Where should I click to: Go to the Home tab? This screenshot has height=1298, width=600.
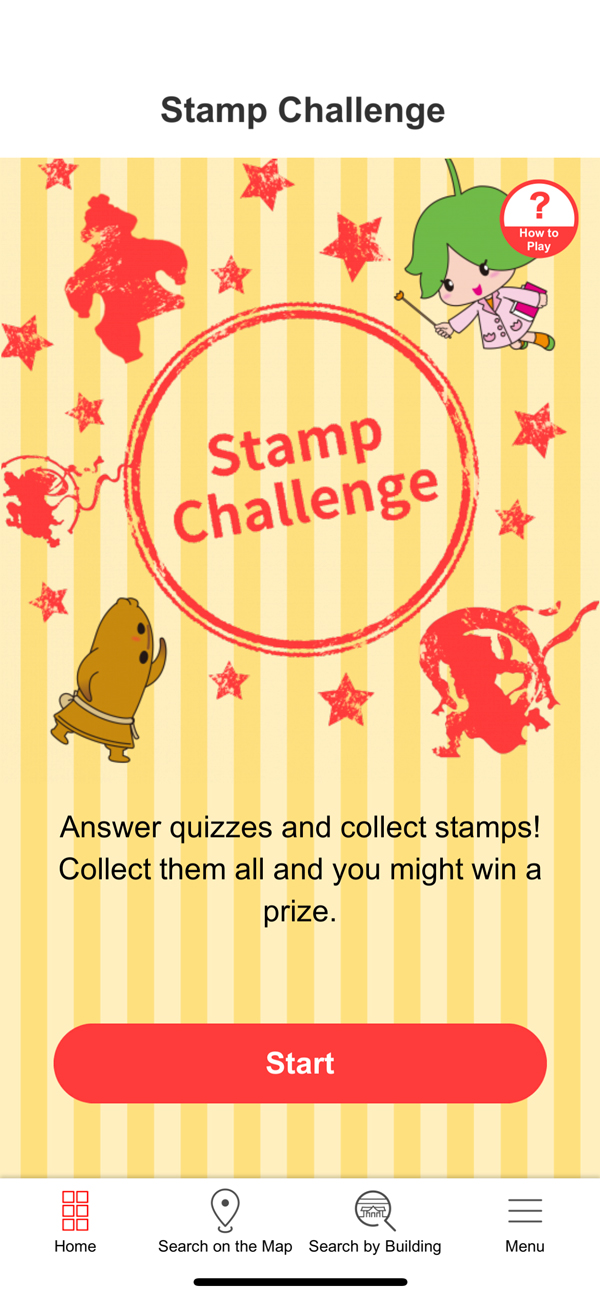tap(75, 1222)
